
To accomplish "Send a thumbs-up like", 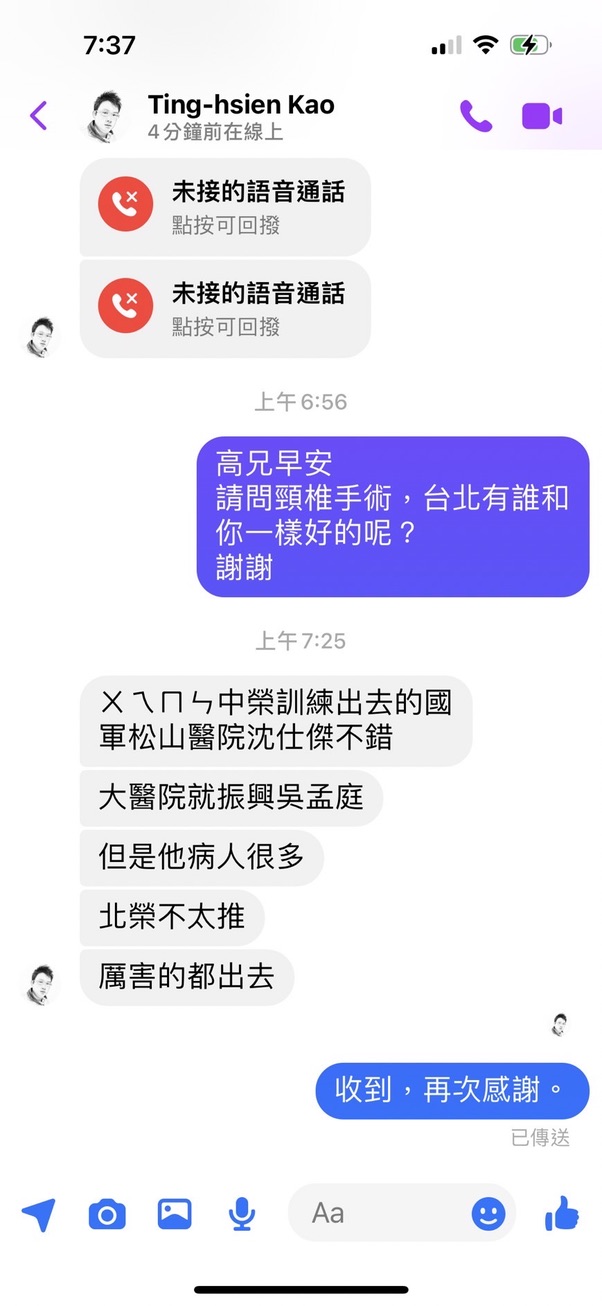I will [x=561, y=1214].
